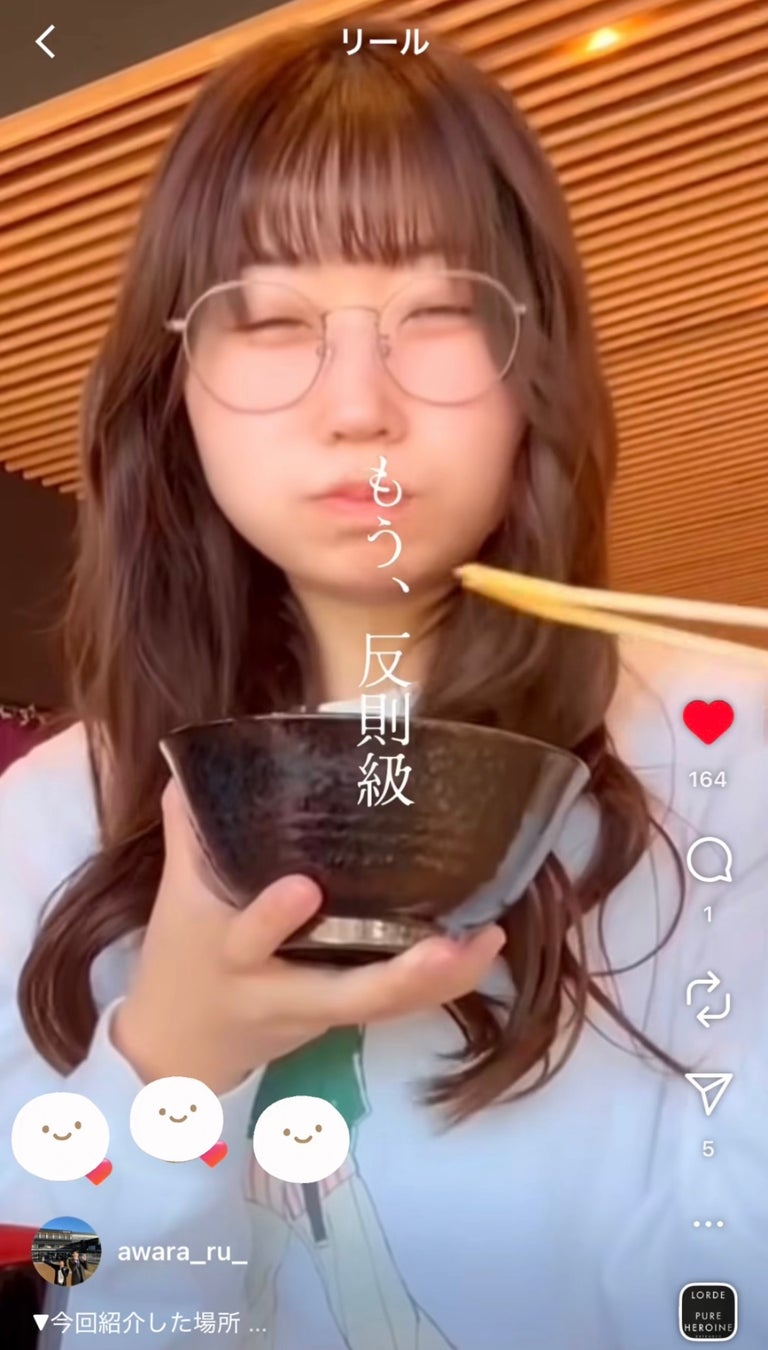Unlike this reel with the red heart

pos(708,721)
